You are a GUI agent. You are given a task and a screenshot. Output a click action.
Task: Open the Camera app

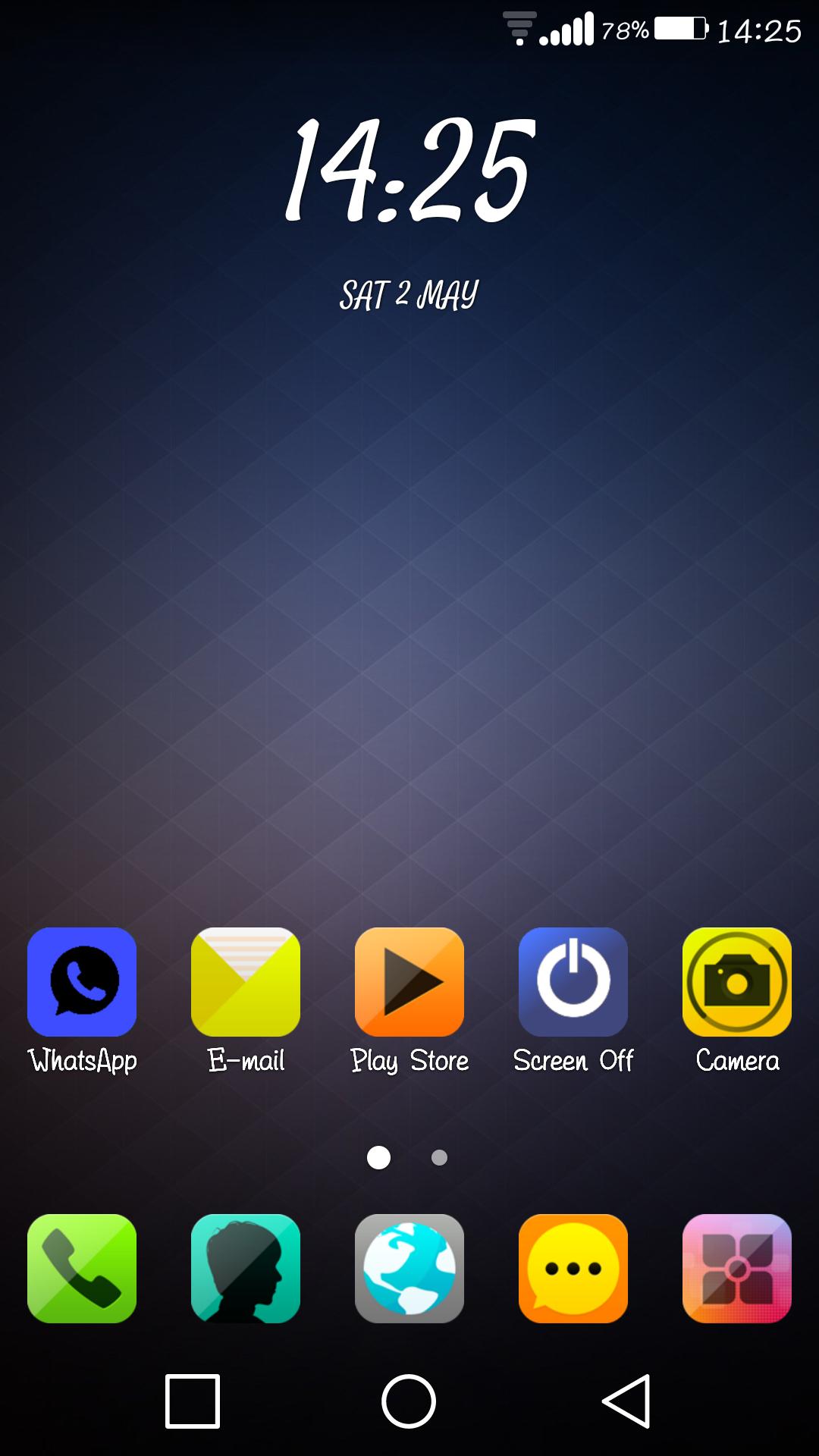(x=736, y=982)
